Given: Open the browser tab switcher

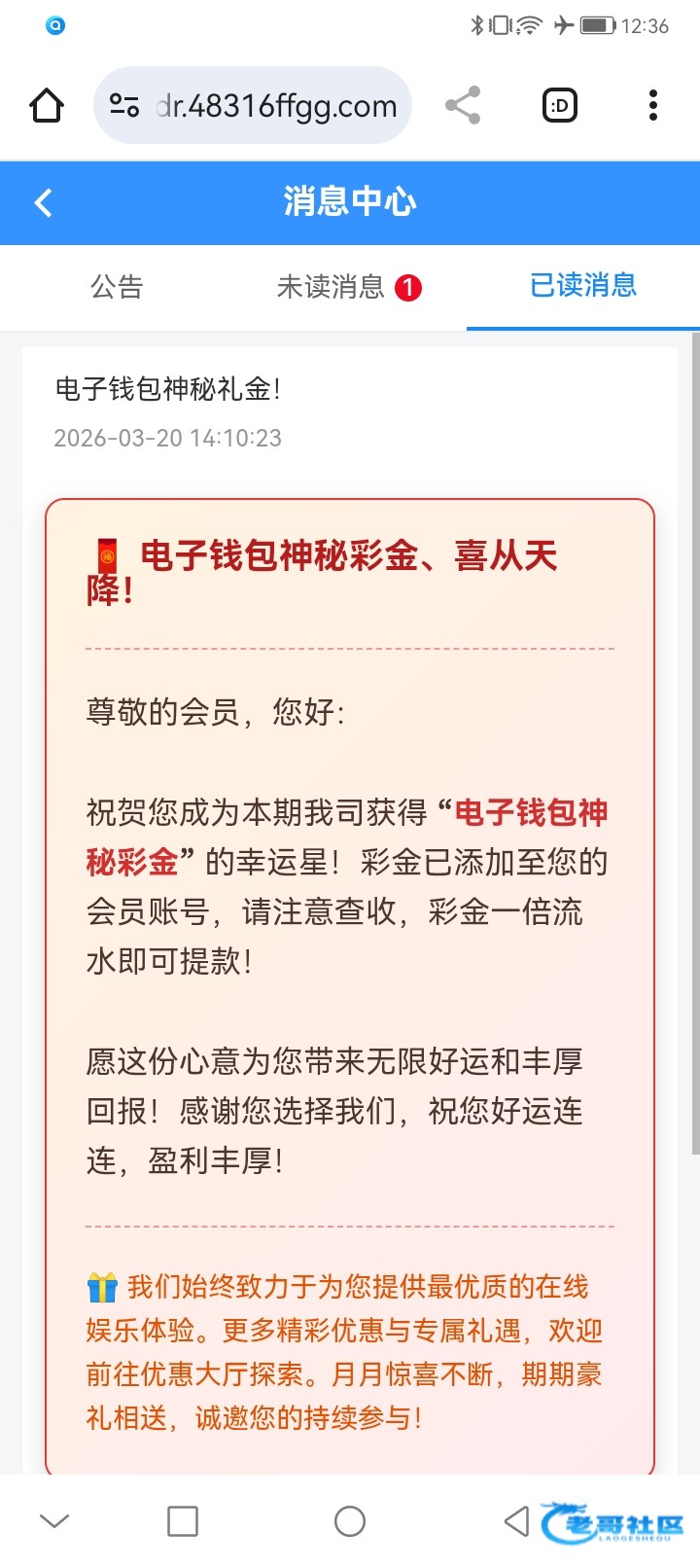Looking at the screenshot, I should point(559,105).
